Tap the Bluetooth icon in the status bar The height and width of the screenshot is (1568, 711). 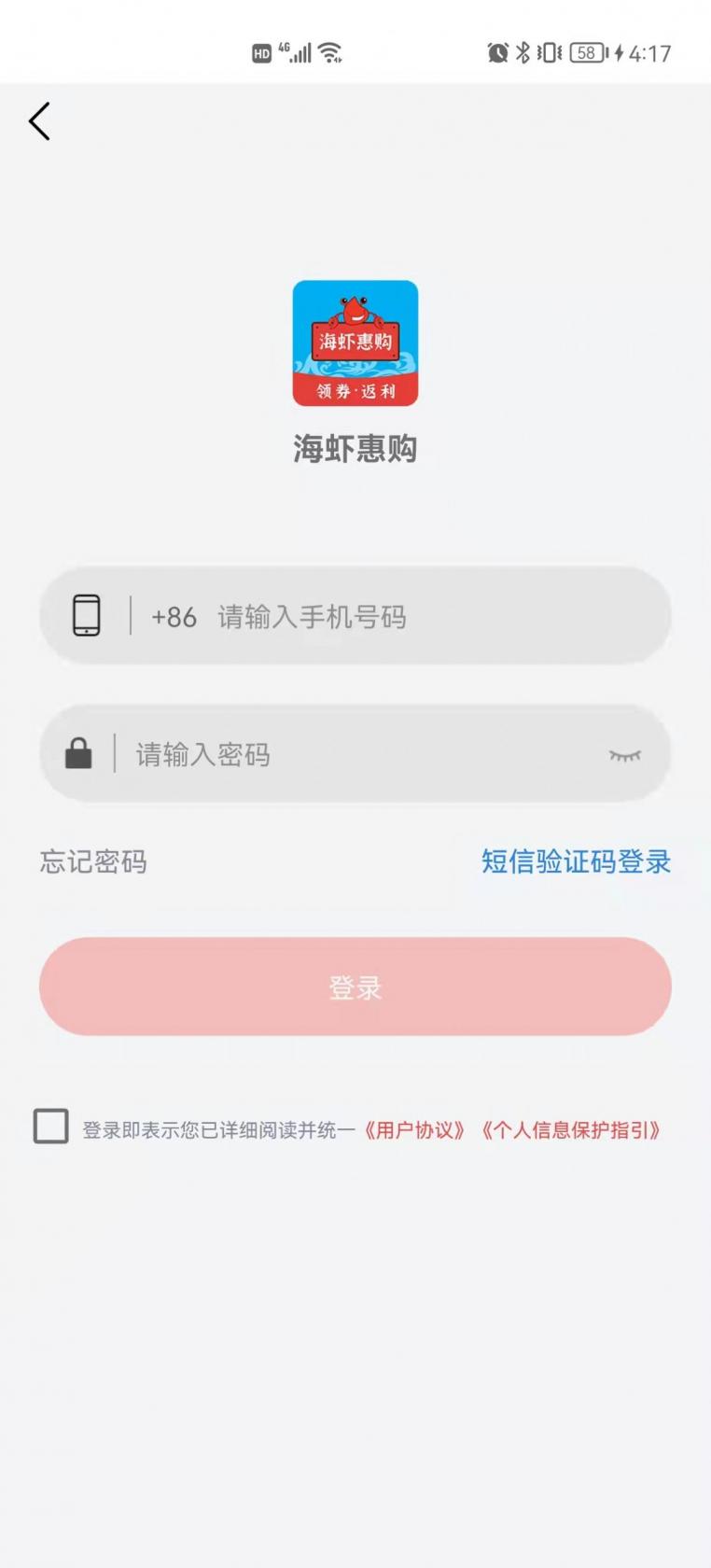click(523, 53)
